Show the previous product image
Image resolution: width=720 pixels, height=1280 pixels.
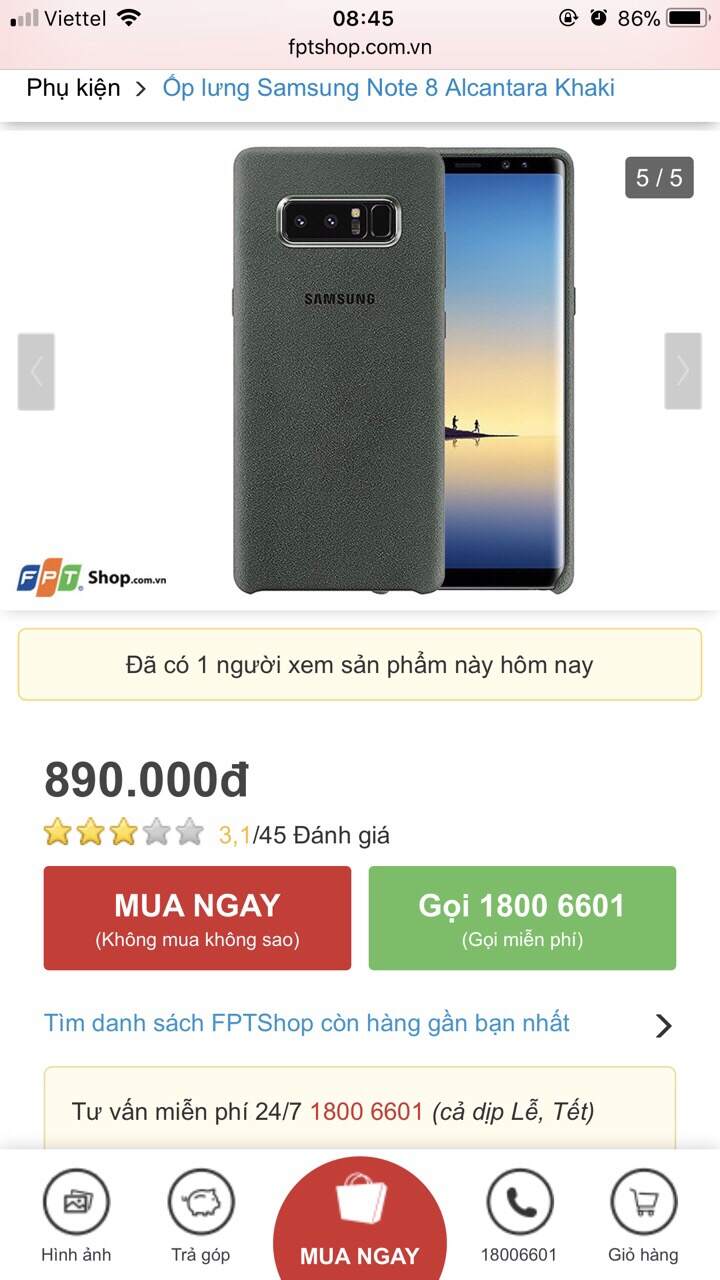coord(36,372)
